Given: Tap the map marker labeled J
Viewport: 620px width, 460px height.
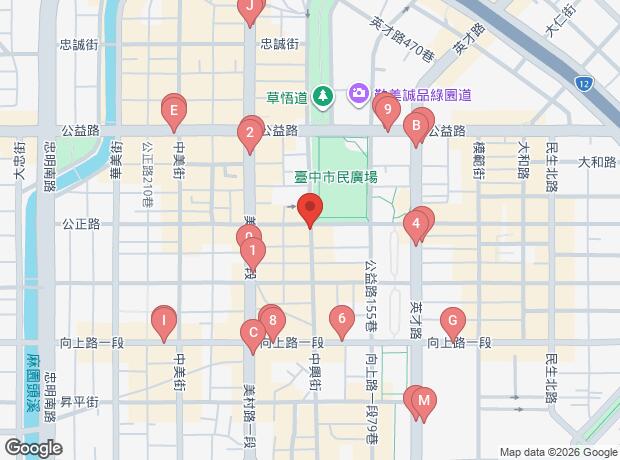Looking at the screenshot, I should coord(249,8).
